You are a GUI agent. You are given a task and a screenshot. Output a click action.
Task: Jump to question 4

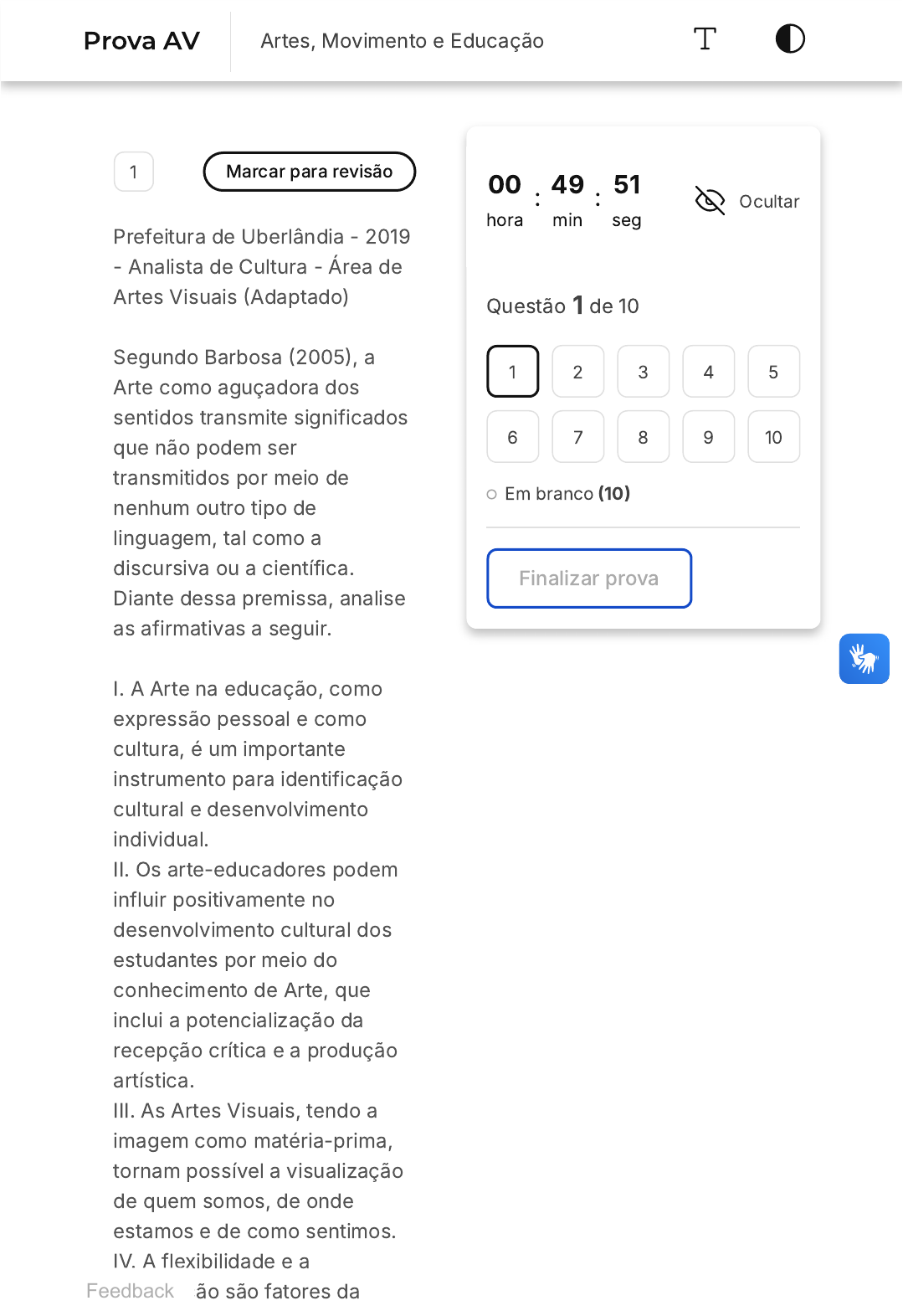708,372
